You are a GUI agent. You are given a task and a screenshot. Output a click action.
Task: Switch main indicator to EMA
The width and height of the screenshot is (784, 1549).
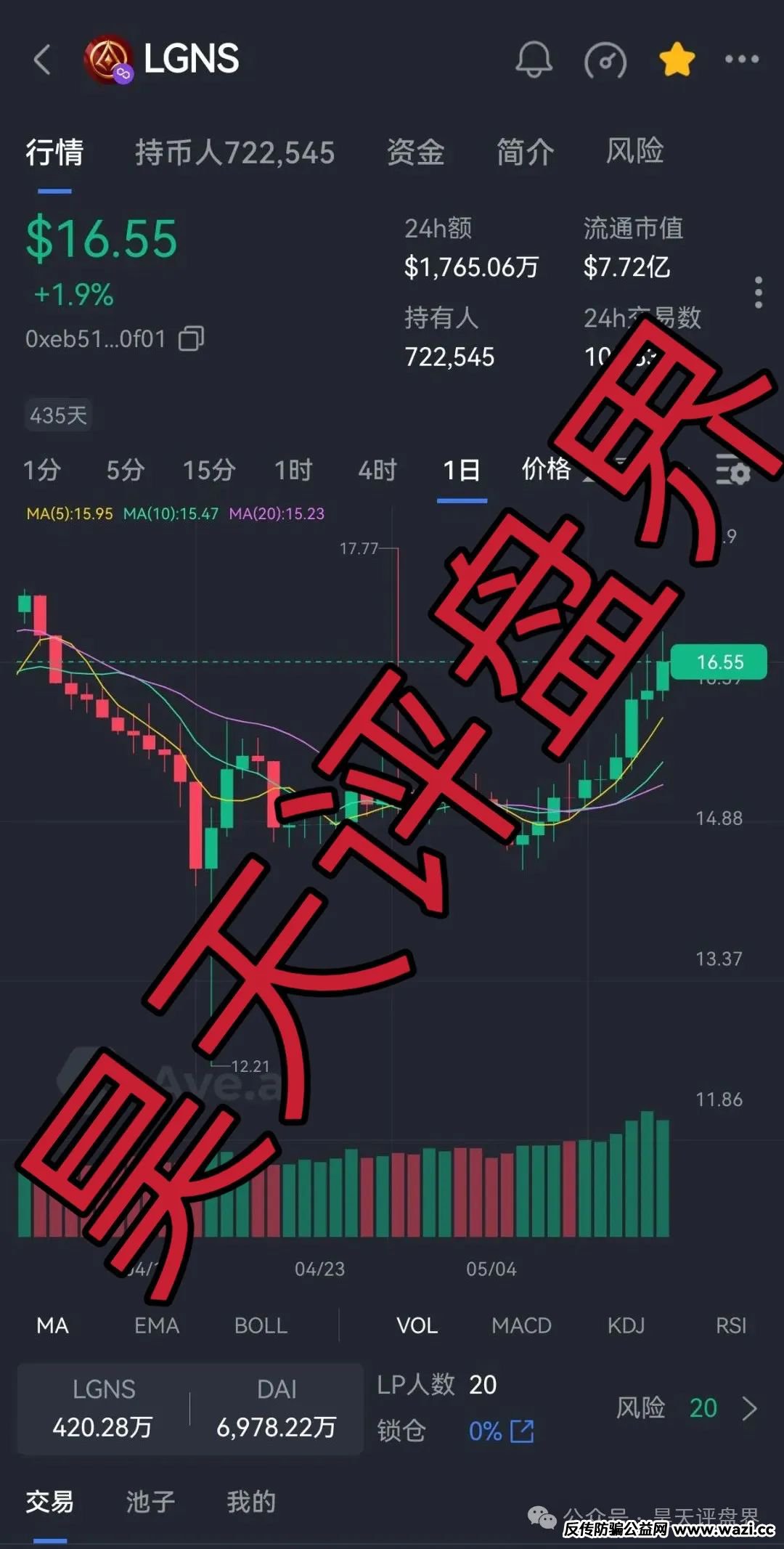tap(156, 1325)
